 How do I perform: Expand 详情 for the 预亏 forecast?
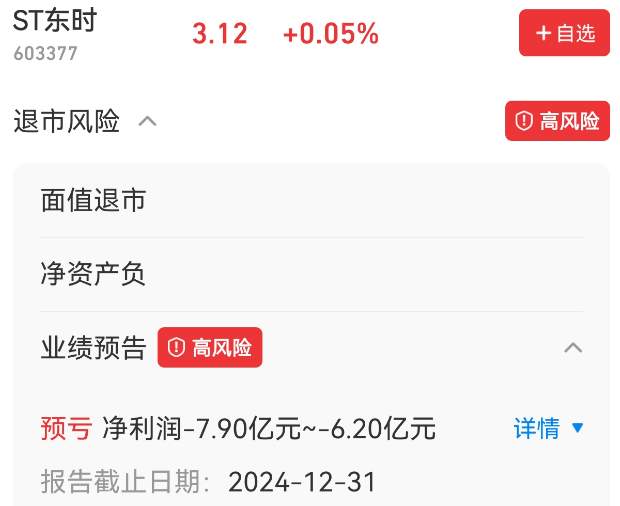coord(548,429)
